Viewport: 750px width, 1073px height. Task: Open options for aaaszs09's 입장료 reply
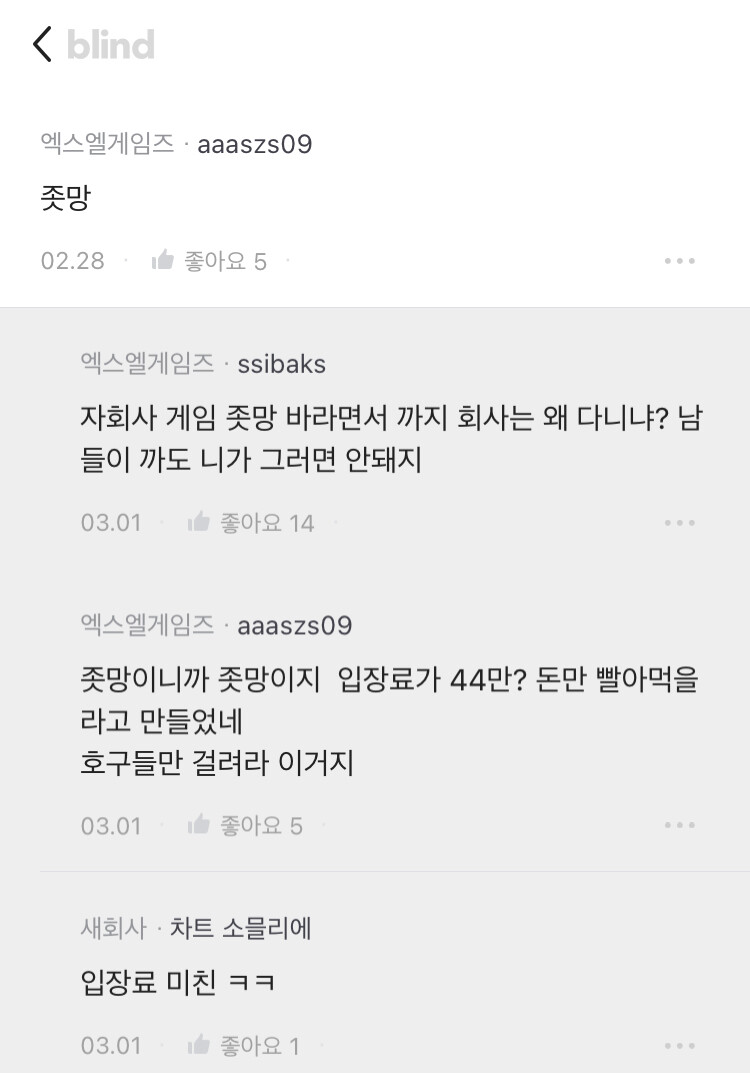pos(681,825)
